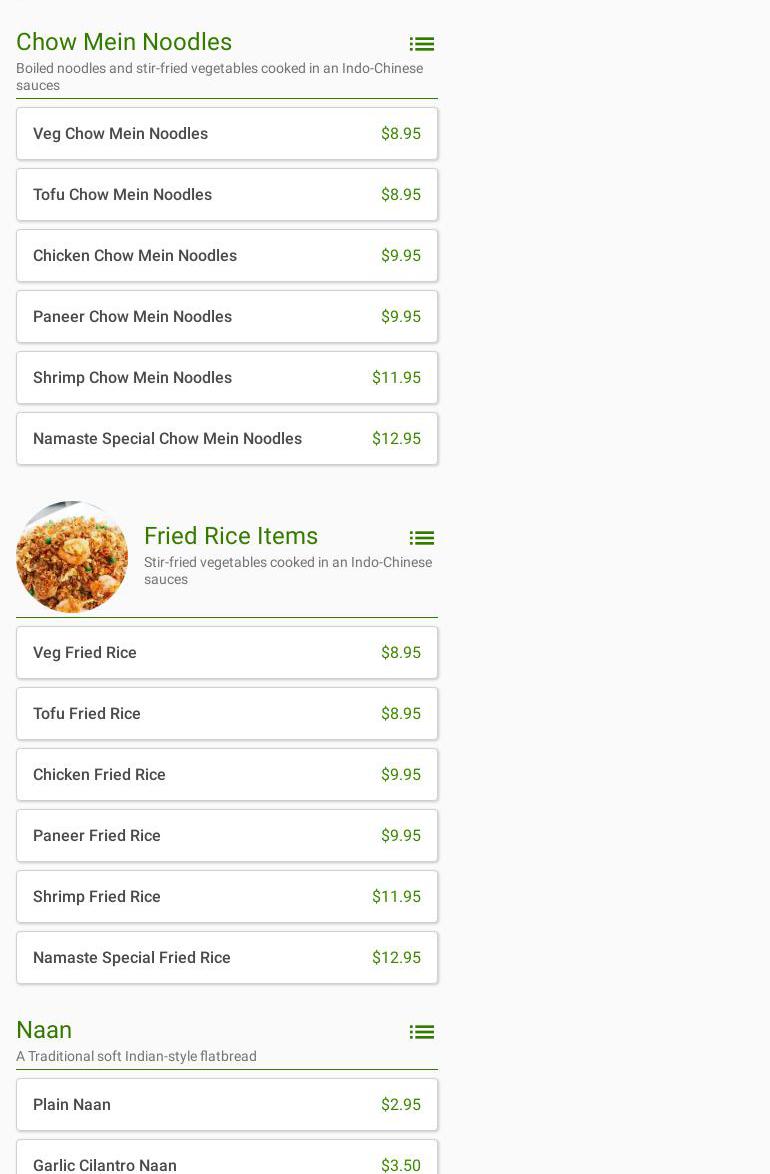Choose Tofu Chow Mein Noodles
This screenshot has width=770, height=1174.
[227, 195]
